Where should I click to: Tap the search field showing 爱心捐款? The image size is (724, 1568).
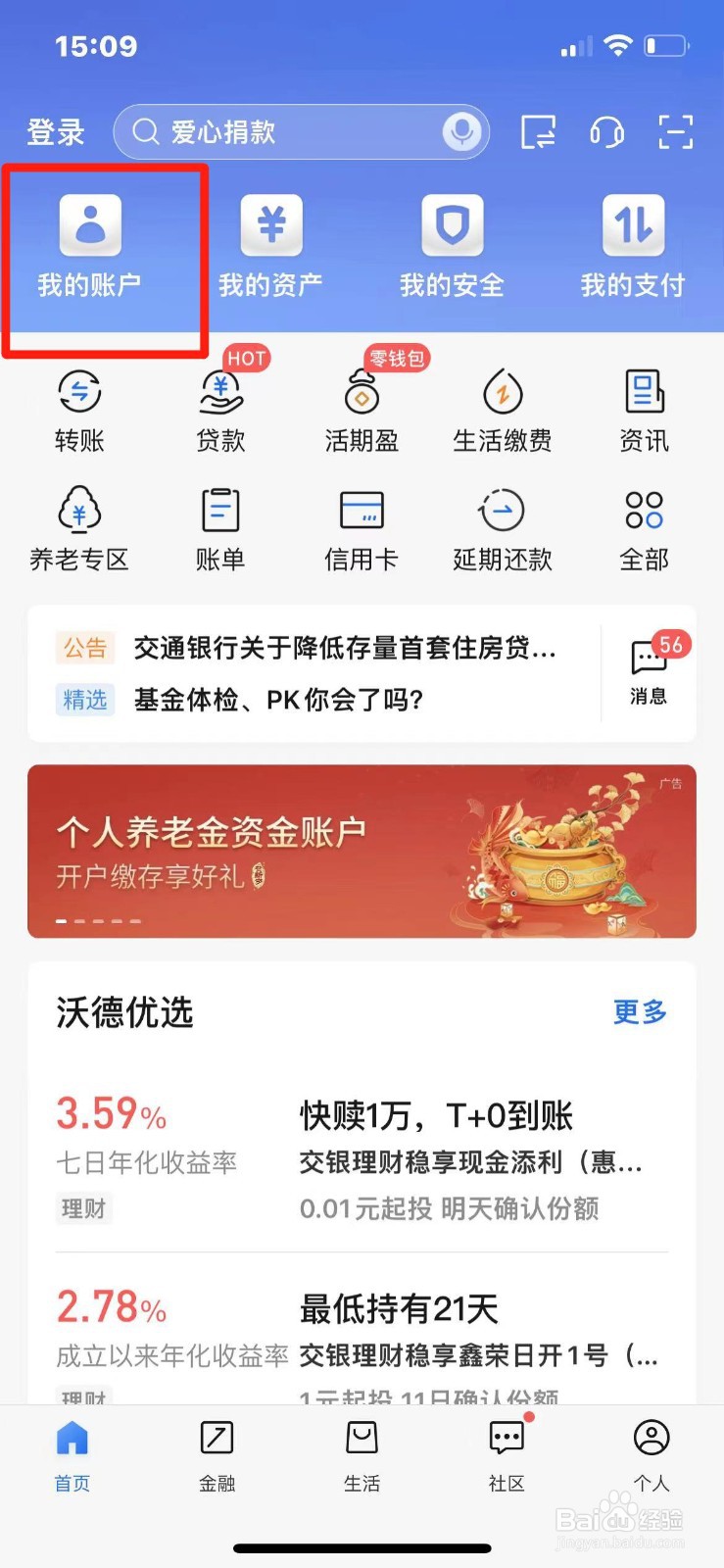[x=274, y=131]
